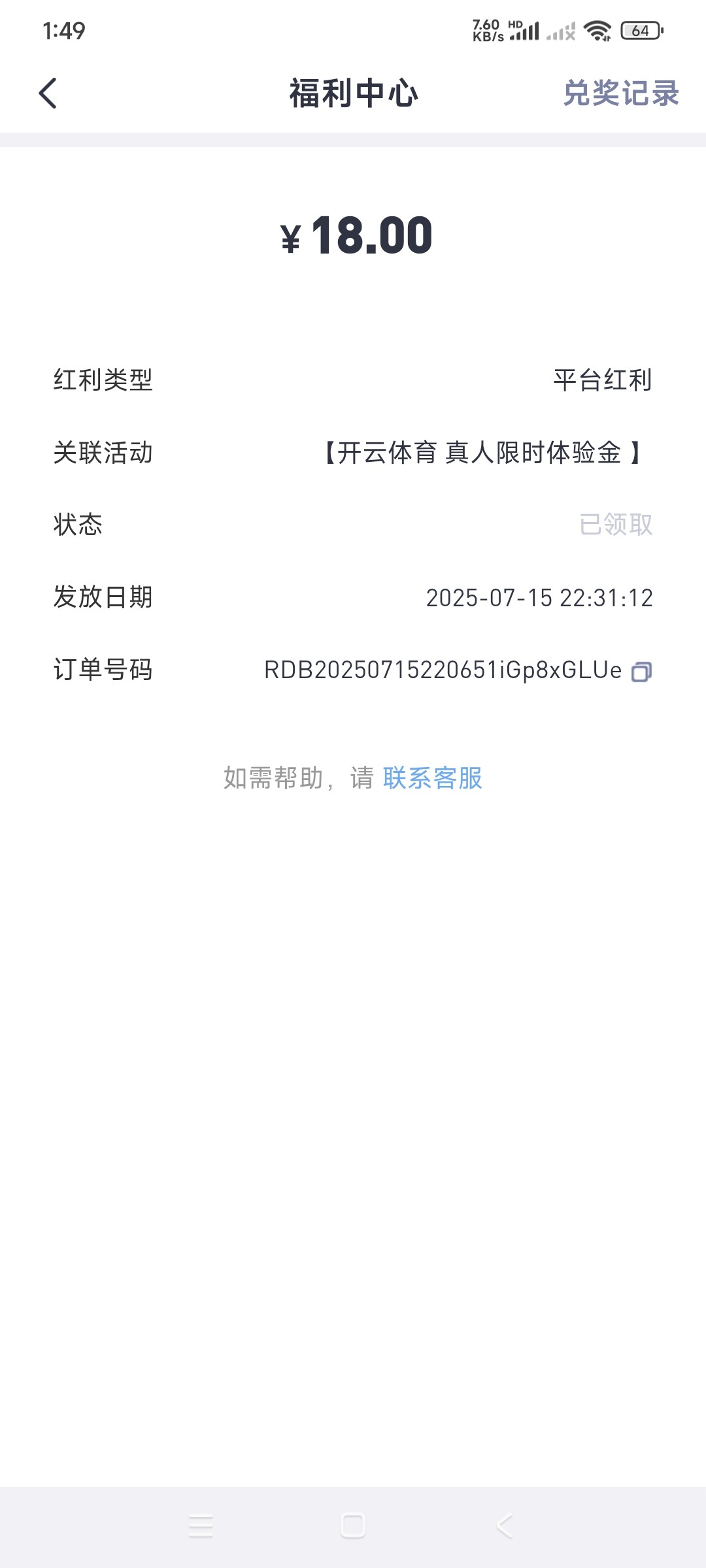Copy the order number

pyautogui.click(x=641, y=672)
